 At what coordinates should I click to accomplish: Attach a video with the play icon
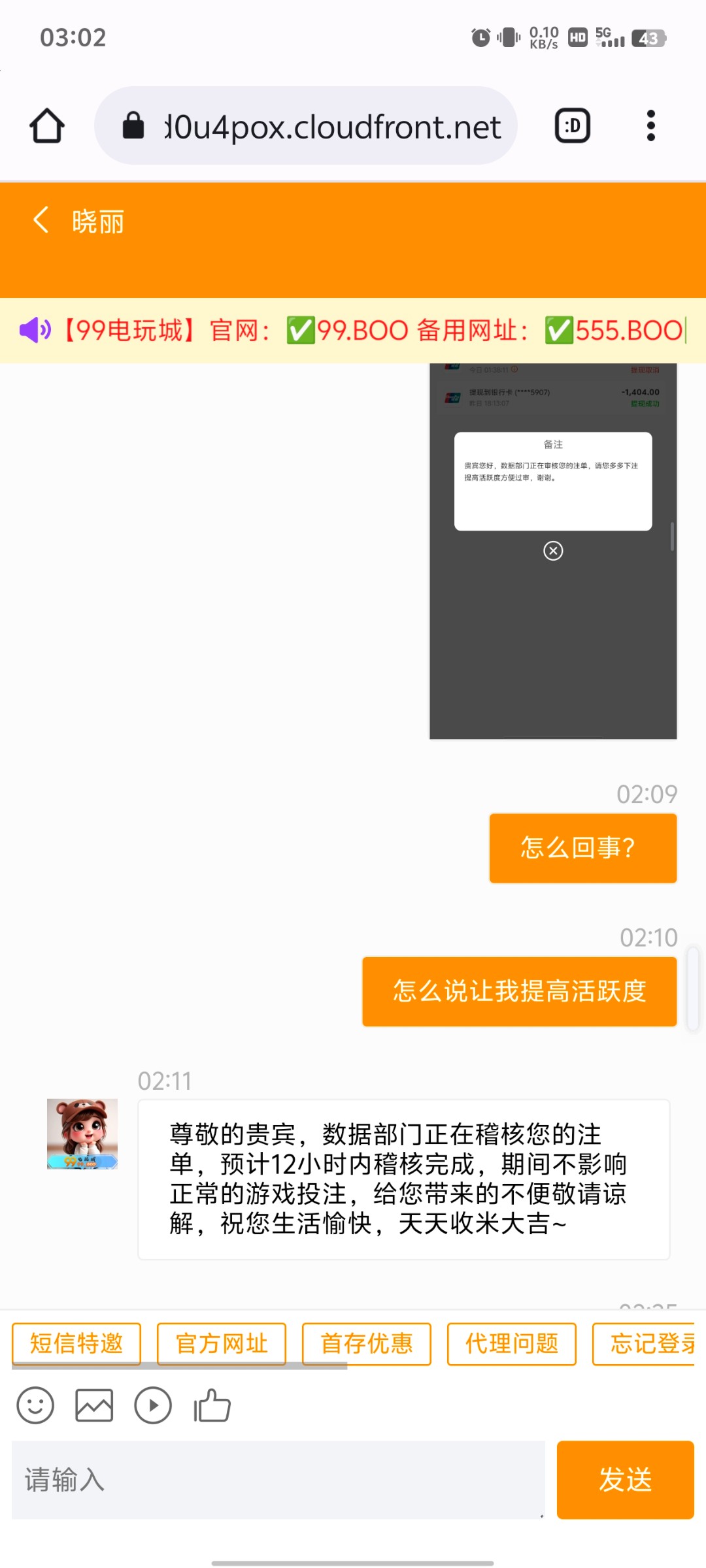(153, 1405)
